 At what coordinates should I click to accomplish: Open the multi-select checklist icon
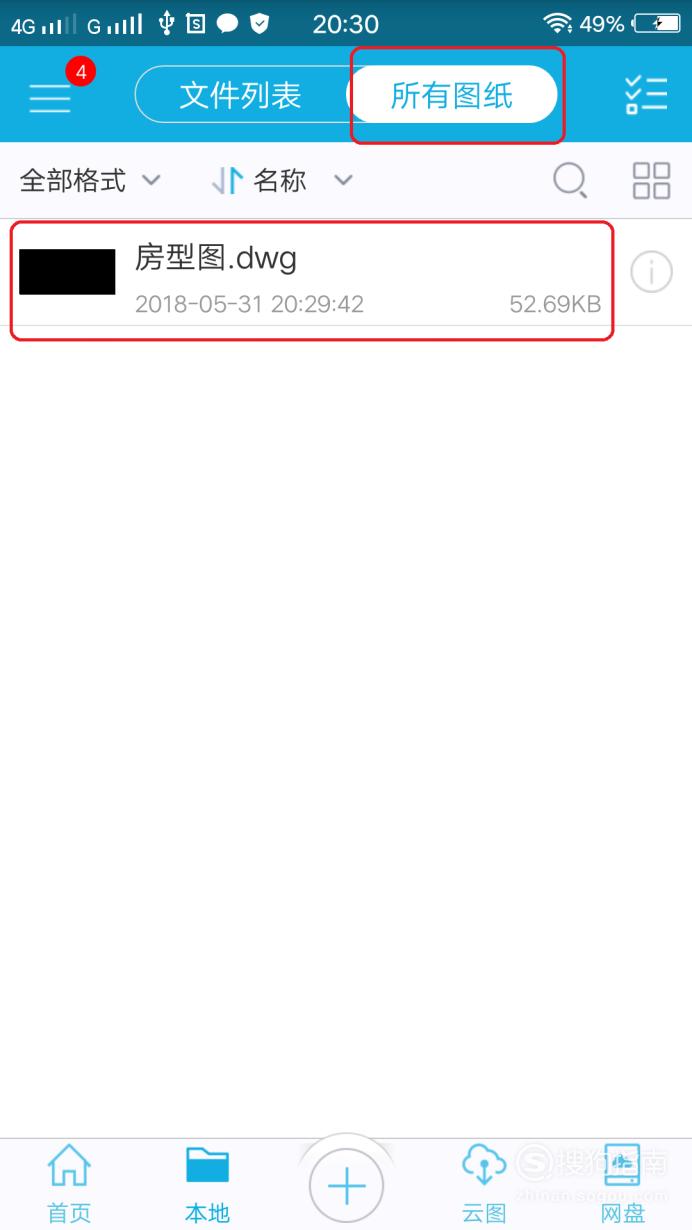point(645,95)
